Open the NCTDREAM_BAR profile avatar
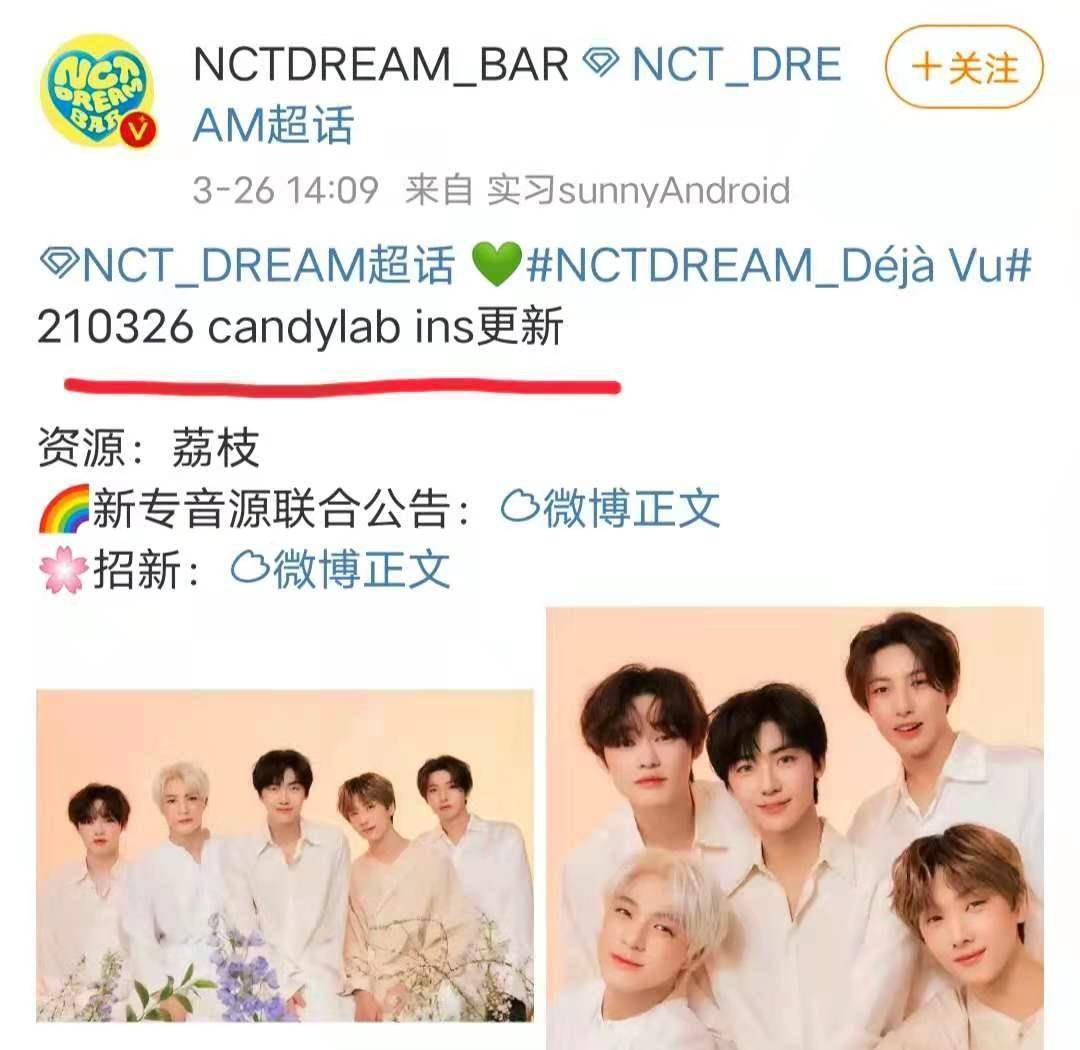The image size is (1080, 1050). [97, 90]
